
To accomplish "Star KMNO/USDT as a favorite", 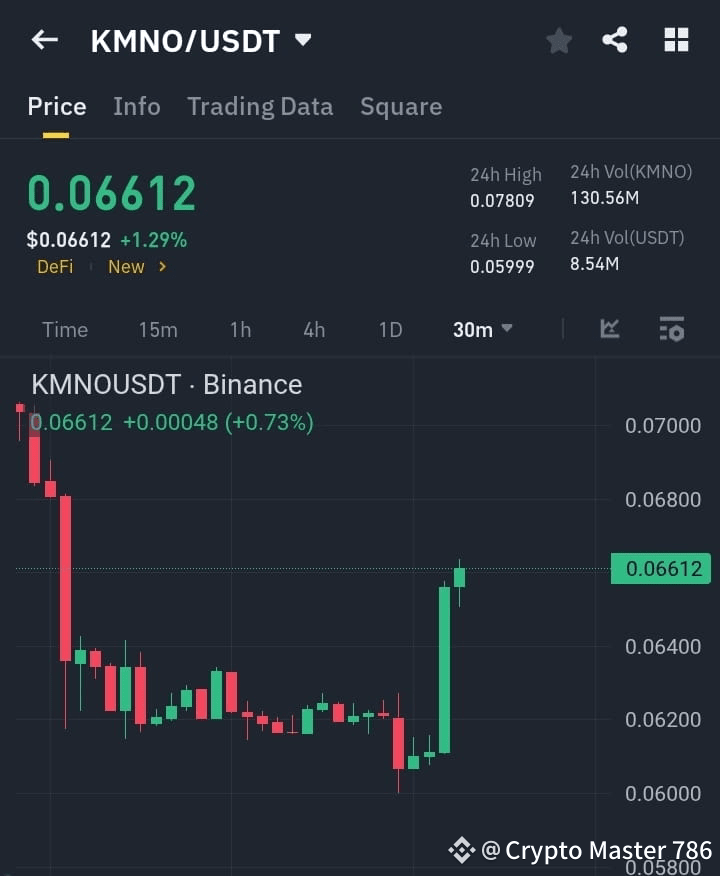I will (x=558, y=40).
